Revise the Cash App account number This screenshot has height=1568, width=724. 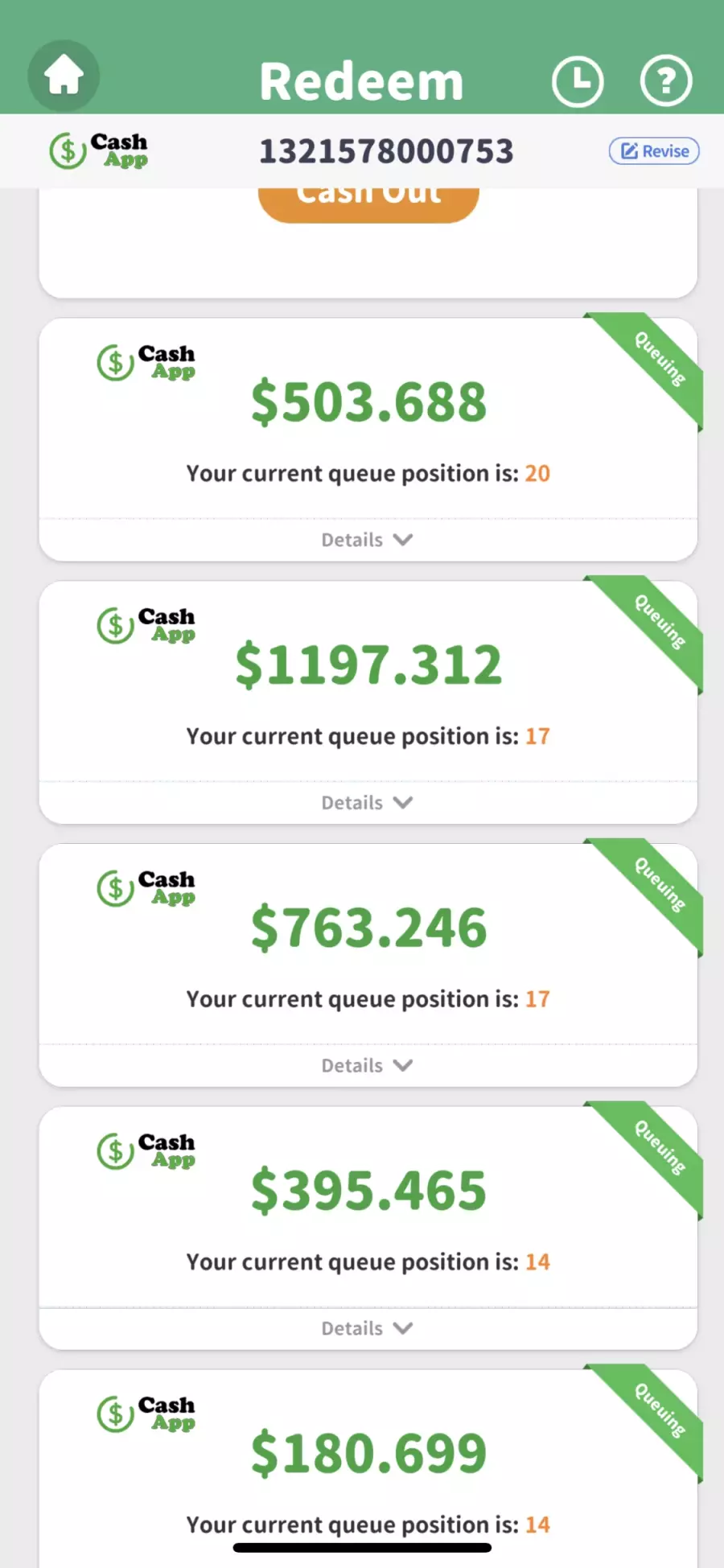tap(654, 151)
